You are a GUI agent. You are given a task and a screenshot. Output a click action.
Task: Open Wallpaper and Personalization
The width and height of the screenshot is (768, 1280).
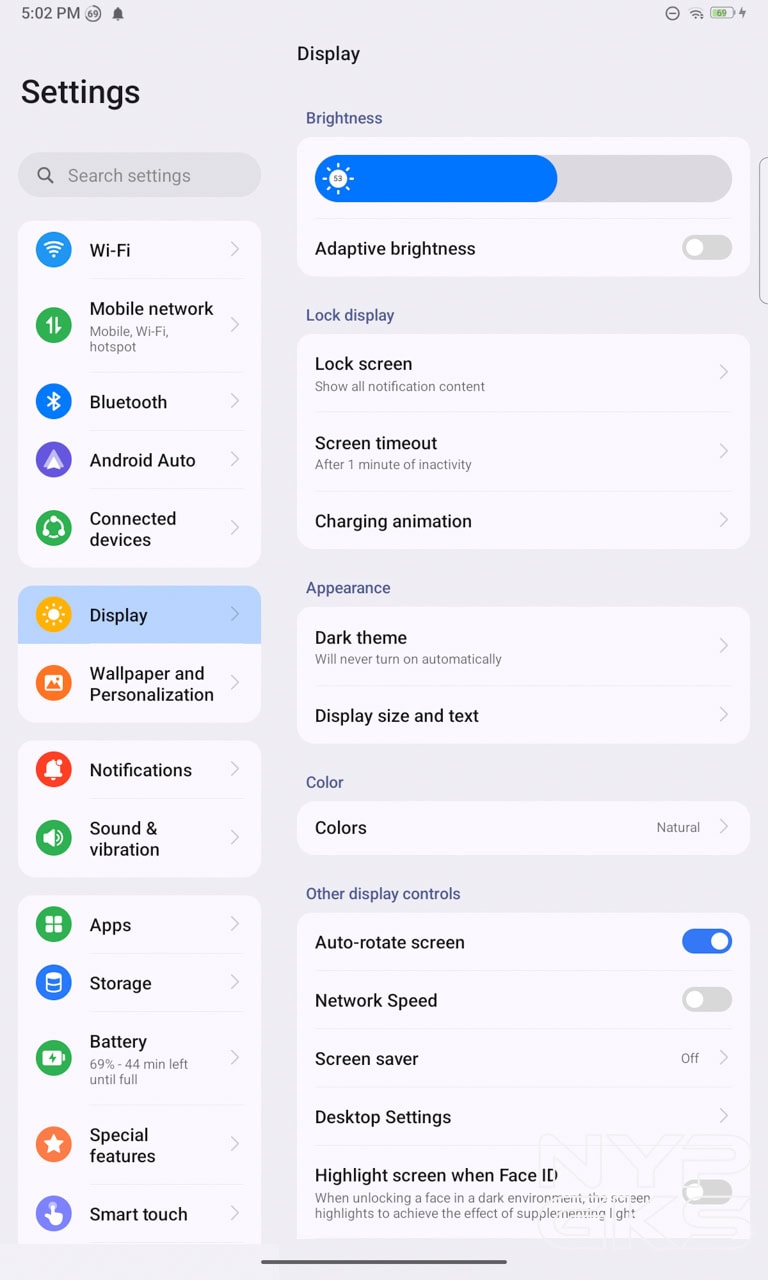(139, 684)
